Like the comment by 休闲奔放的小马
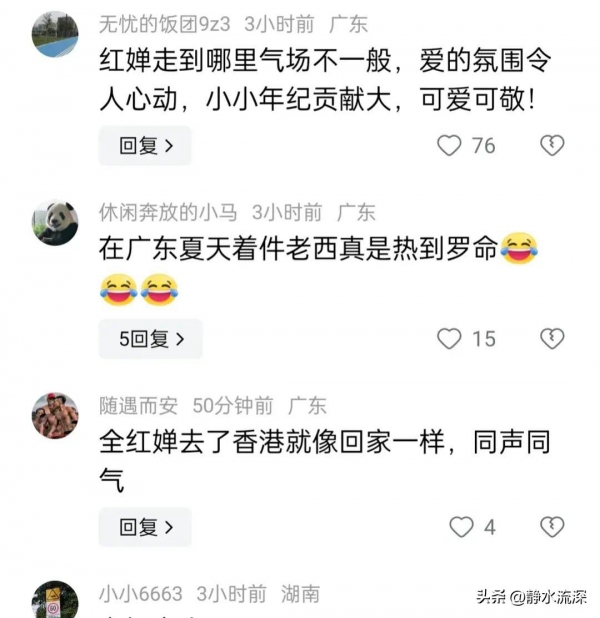Viewport: 600px width, 618px height. pos(450,339)
